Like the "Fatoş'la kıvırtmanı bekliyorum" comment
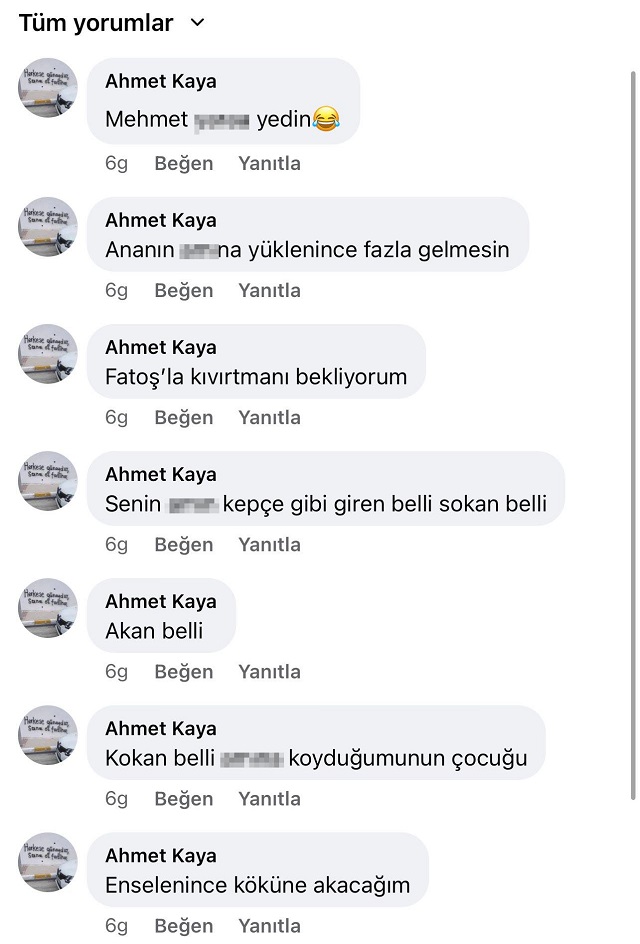This screenshot has width=640, height=944. [183, 417]
